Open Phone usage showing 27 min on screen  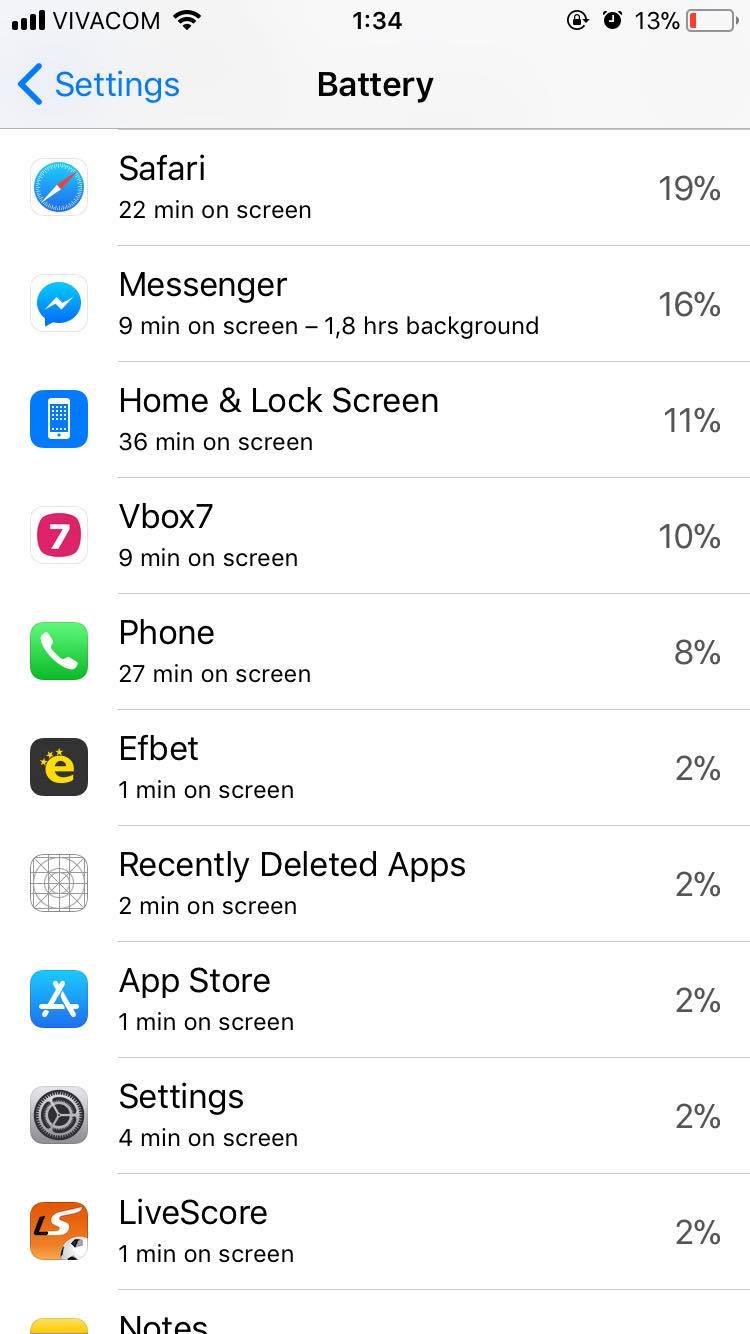[375, 651]
